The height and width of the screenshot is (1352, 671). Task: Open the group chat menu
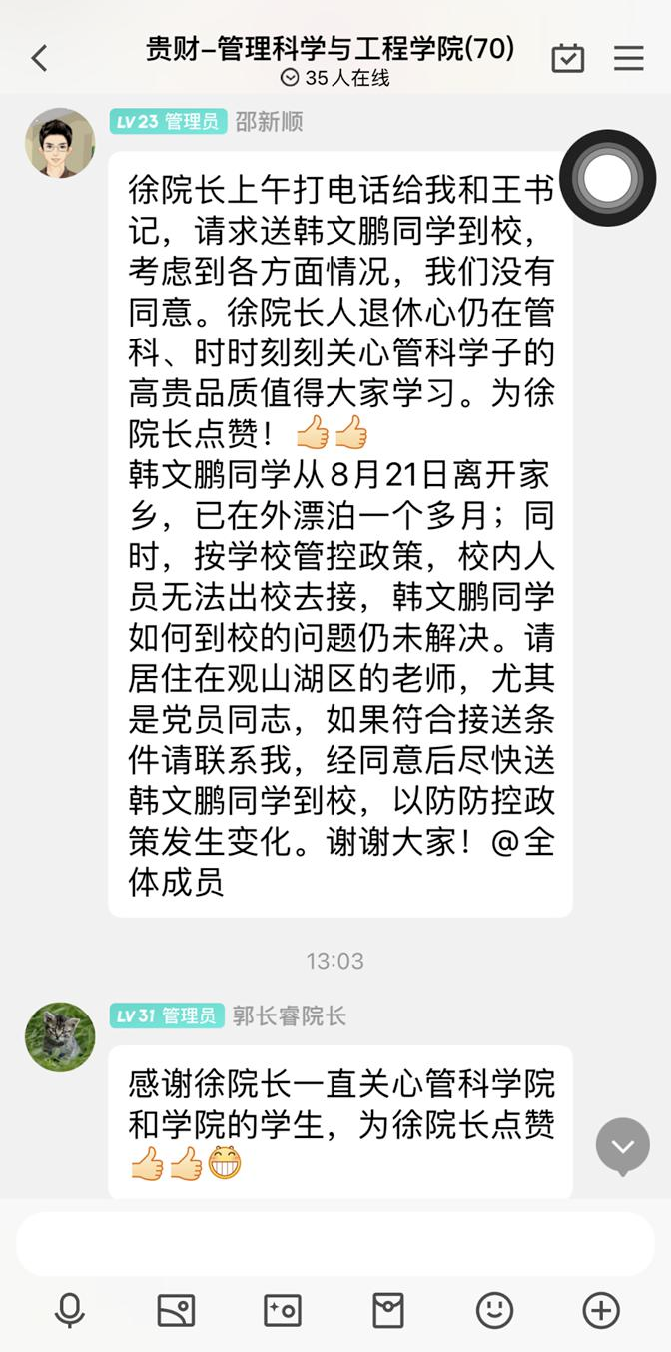click(629, 58)
